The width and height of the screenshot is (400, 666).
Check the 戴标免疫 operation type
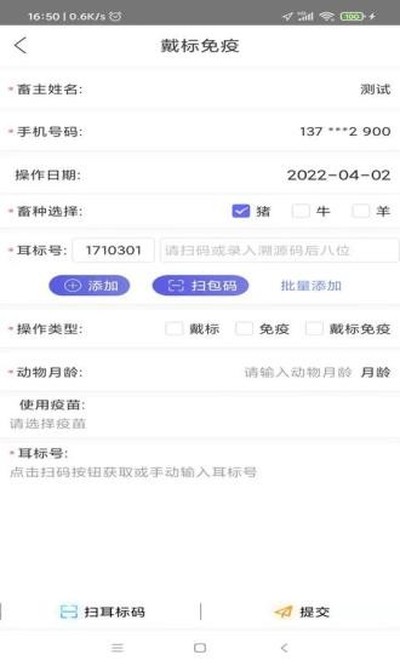coord(314,329)
